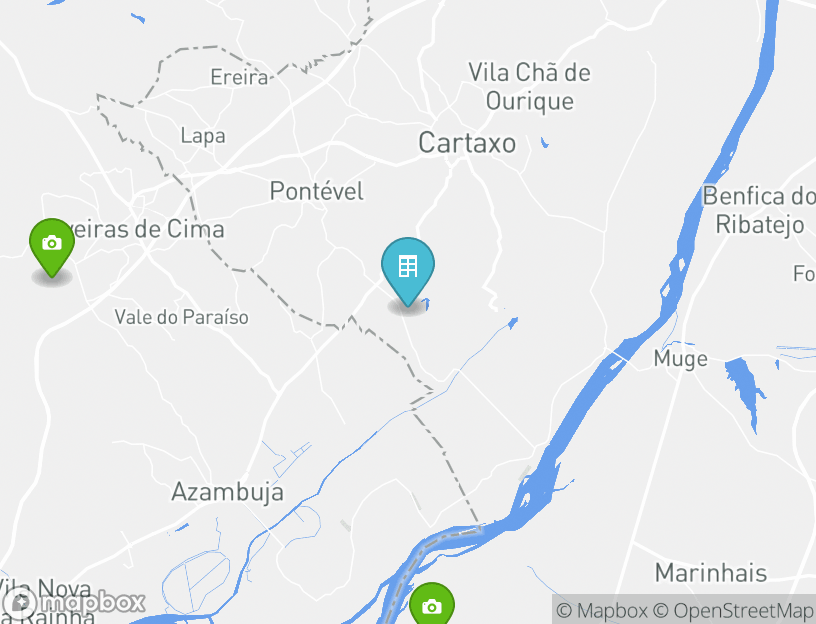Open the © OpenStreetMap attribution link
The image size is (816, 624).
pyautogui.click(x=733, y=610)
